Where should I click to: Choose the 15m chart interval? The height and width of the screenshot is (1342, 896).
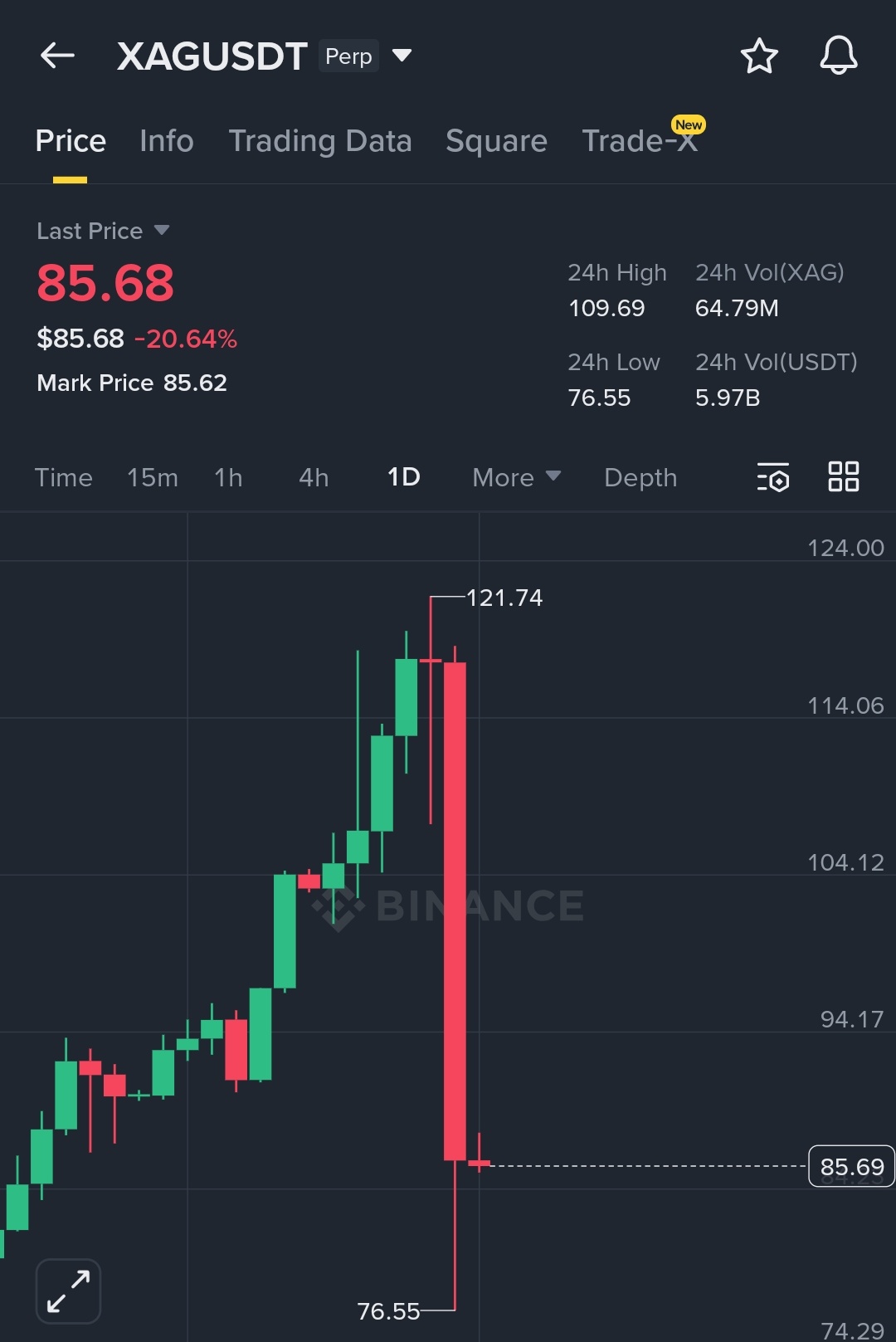[152, 478]
